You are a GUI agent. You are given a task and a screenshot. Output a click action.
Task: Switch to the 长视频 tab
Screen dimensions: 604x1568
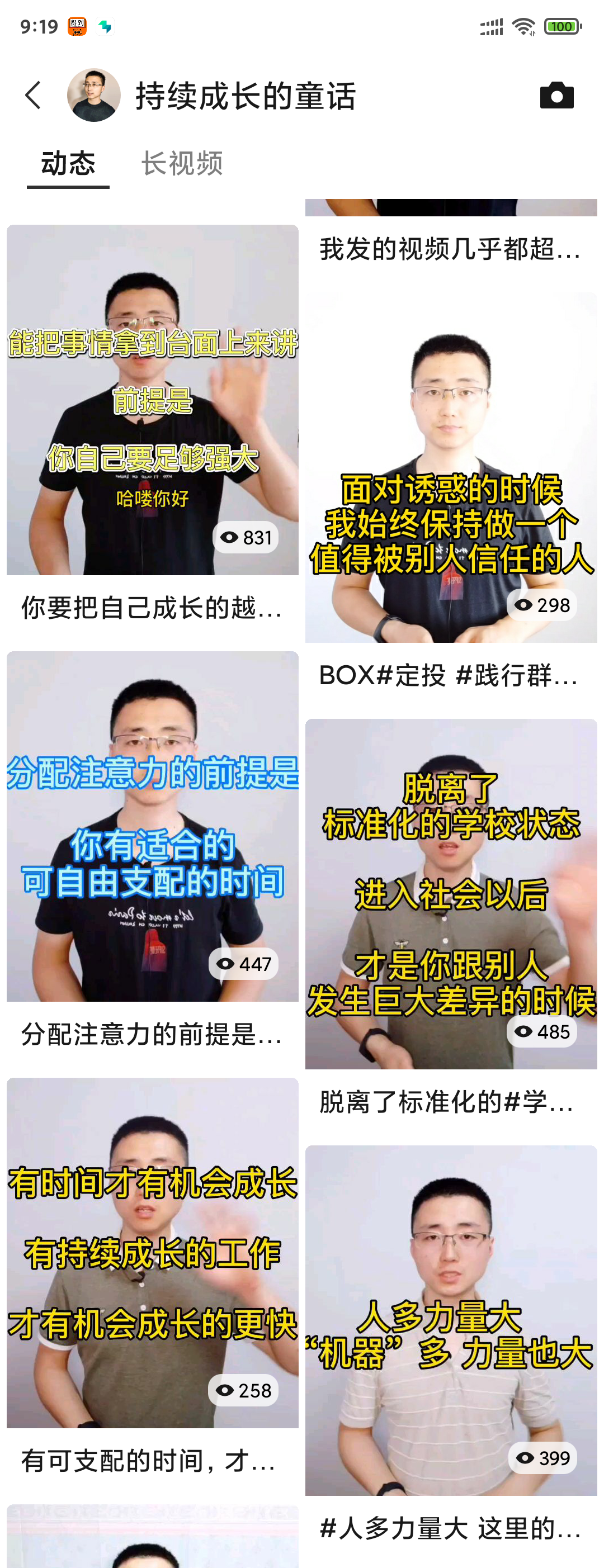pos(181,164)
